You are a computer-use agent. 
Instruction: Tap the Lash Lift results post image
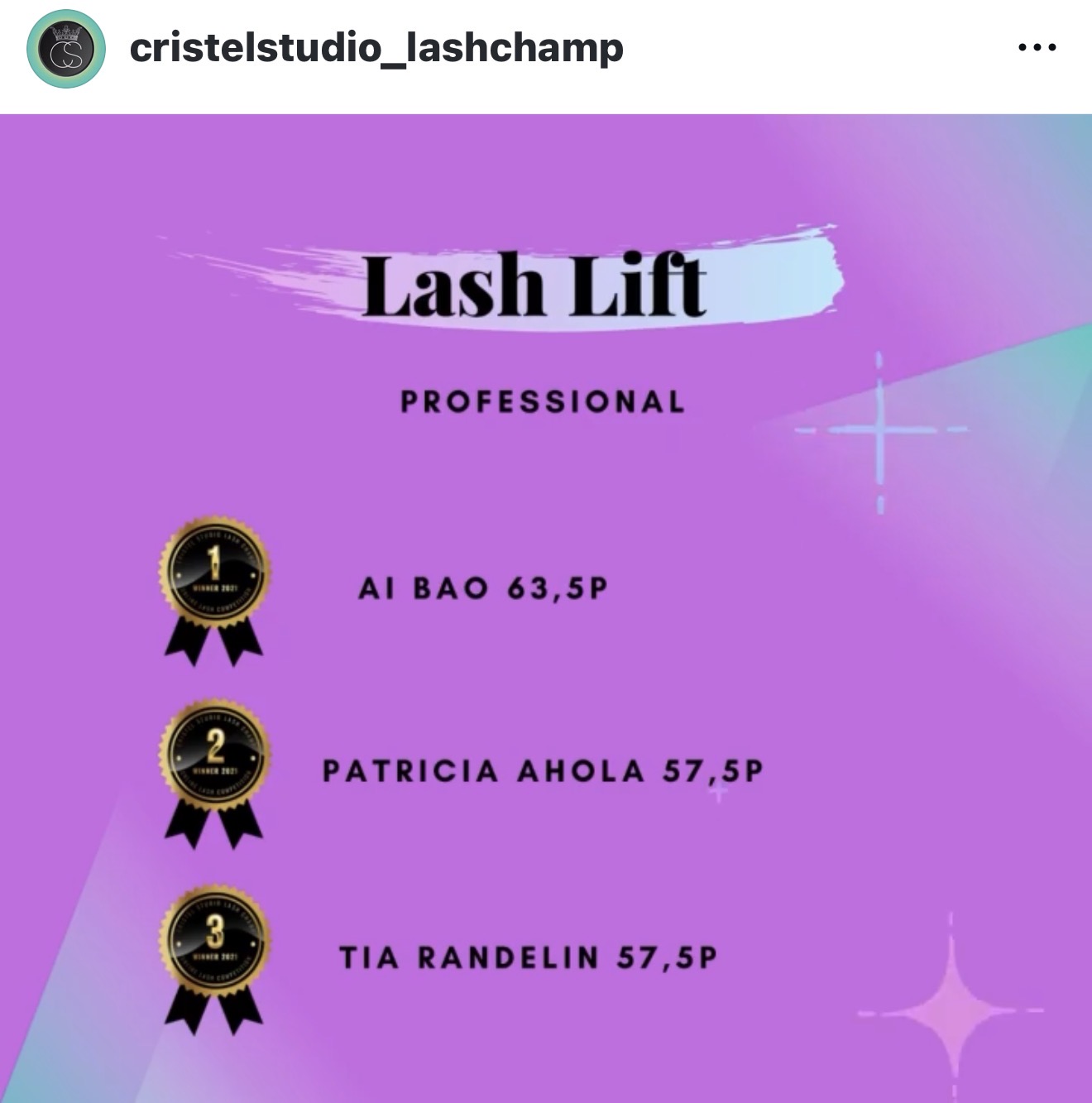[x=546, y=608]
